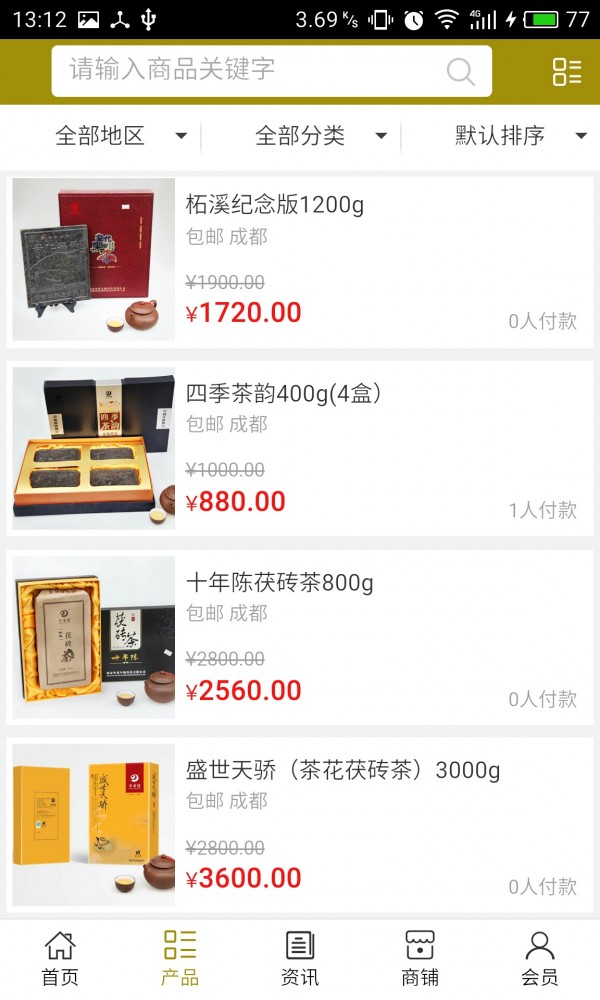This screenshot has width=600, height=1000.
Task: Toggle the list layout view icon
Action: click(567, 71)
